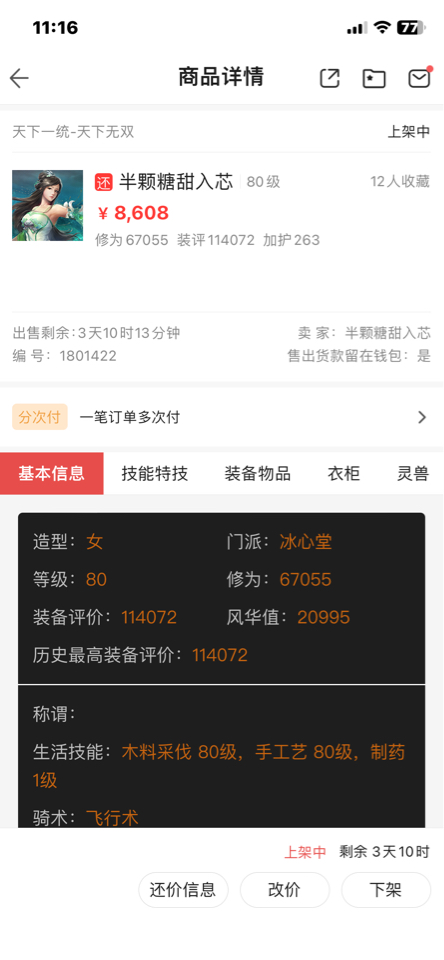Go back using the top-left arrow

click(19, 78)
